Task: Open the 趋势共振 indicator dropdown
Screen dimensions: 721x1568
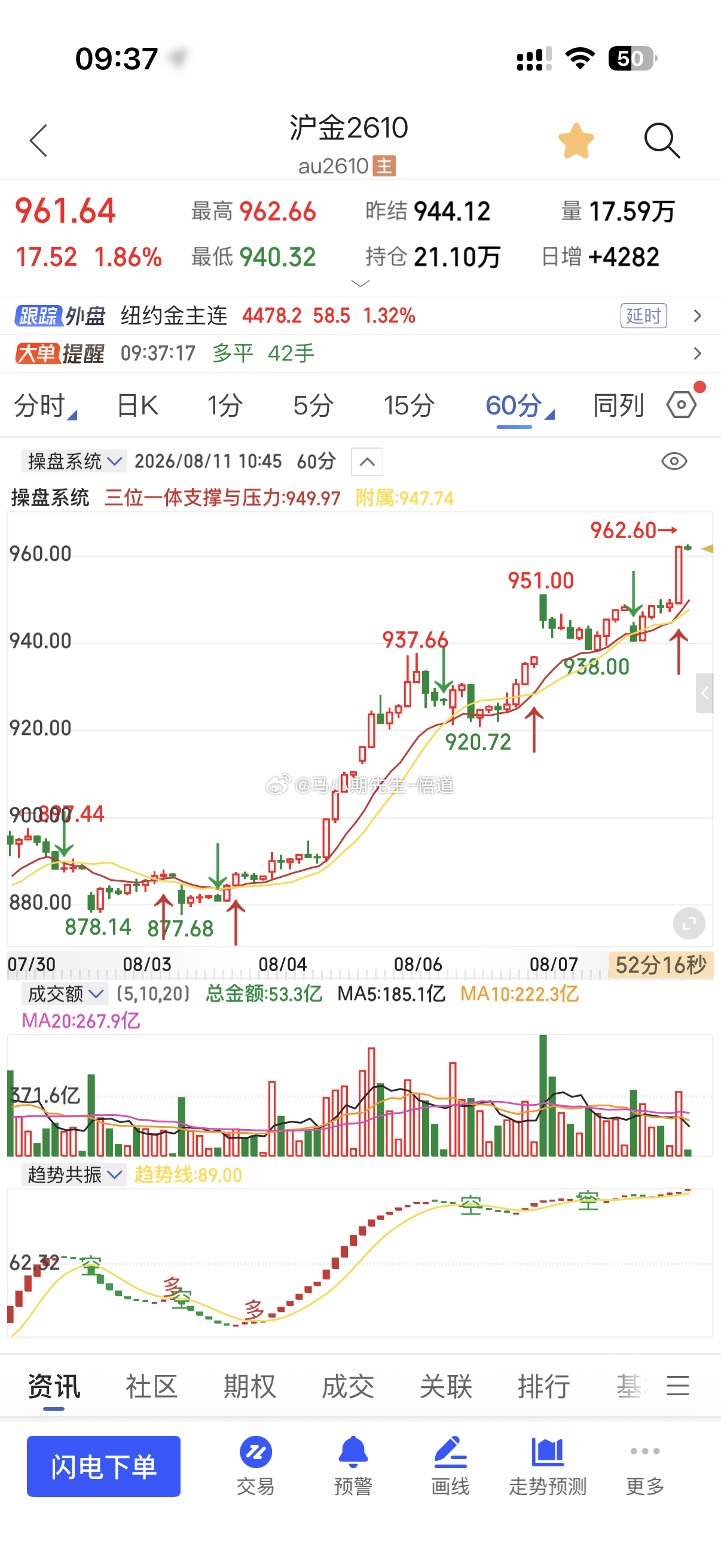Action: click(74, 1174)
